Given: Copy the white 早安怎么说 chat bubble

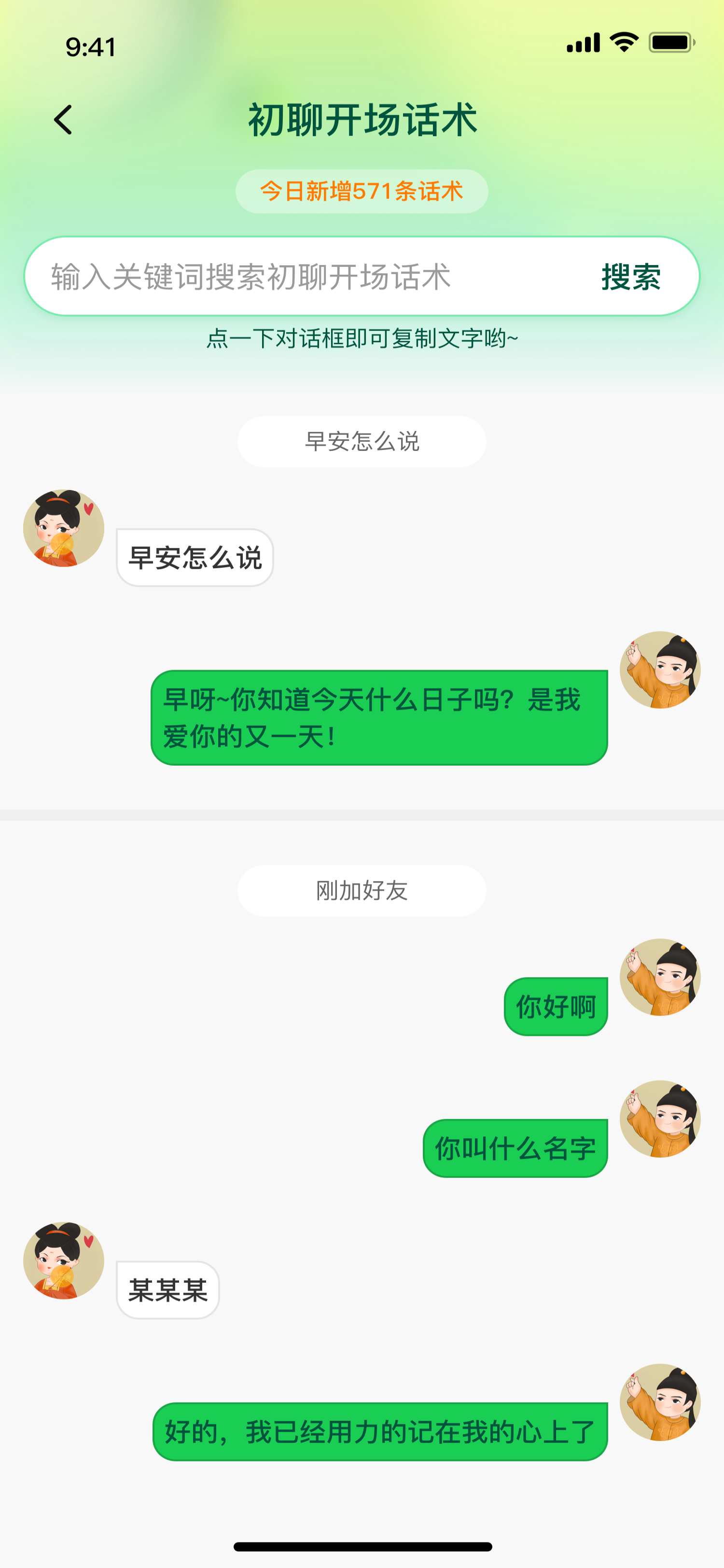Looking at the screenshot, I should coord(195,558).
